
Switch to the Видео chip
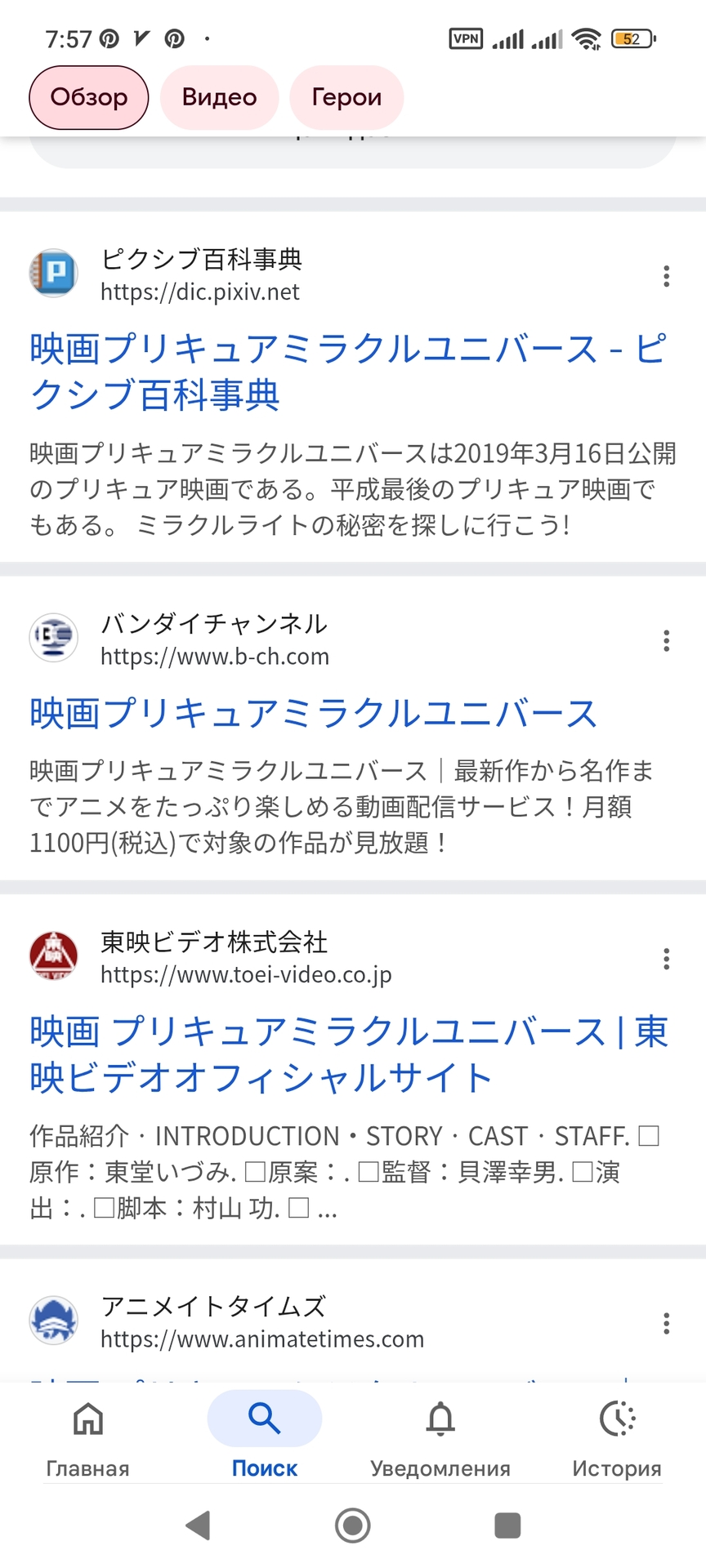pyautogui.click(x=219, y=97)
